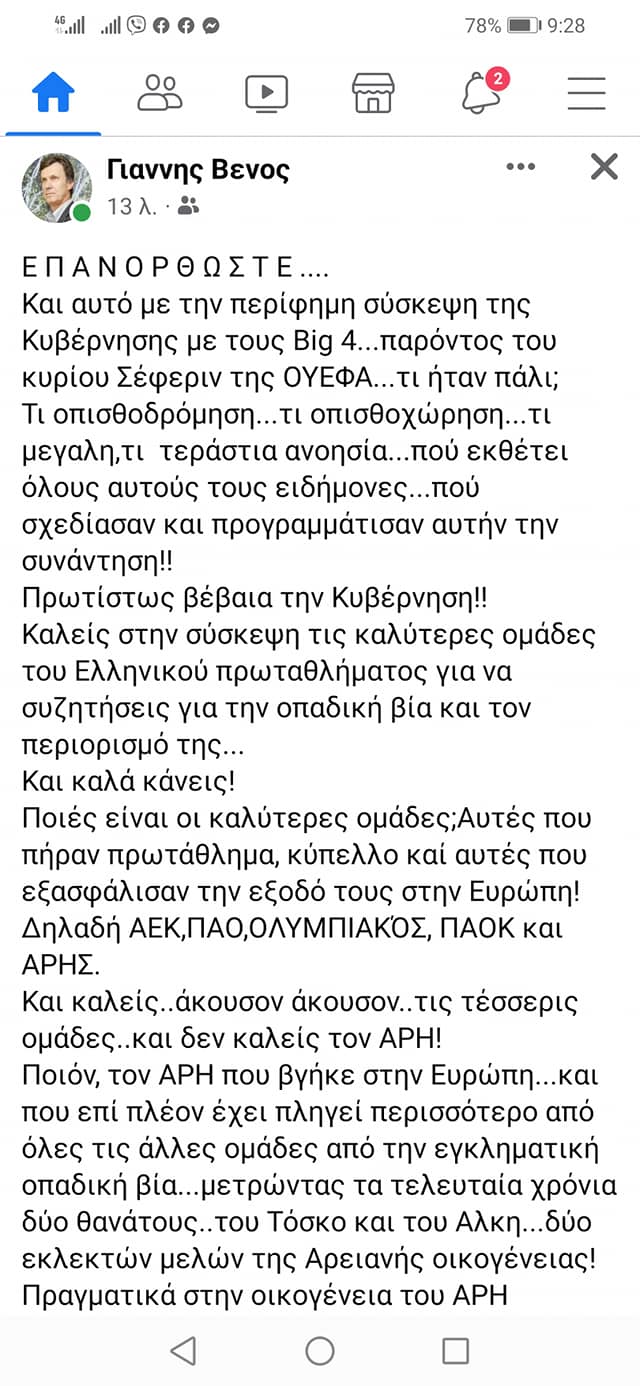
Task: Dismiss the post with the X
Action: coord(604,166)
